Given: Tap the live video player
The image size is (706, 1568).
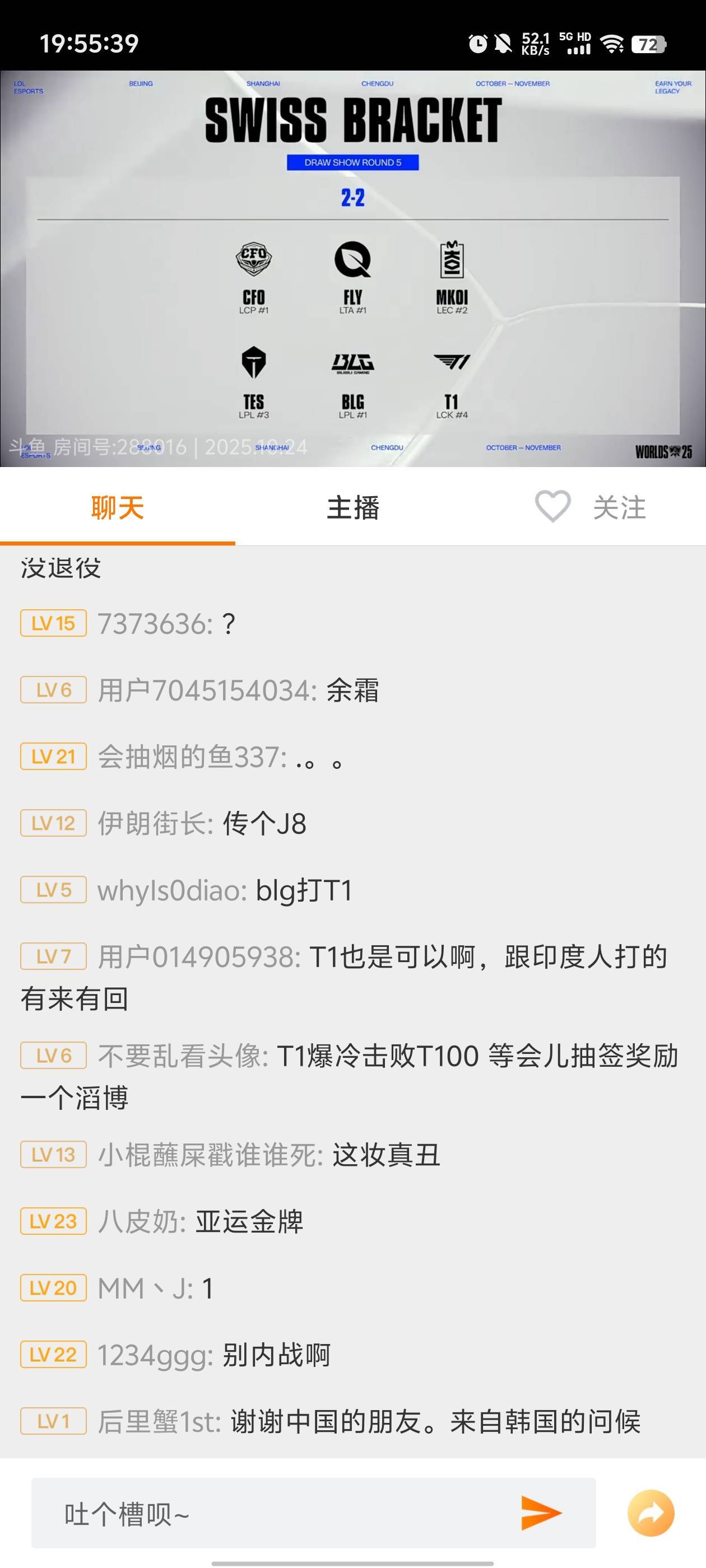Looking at the screenshot, I should 352,269.
